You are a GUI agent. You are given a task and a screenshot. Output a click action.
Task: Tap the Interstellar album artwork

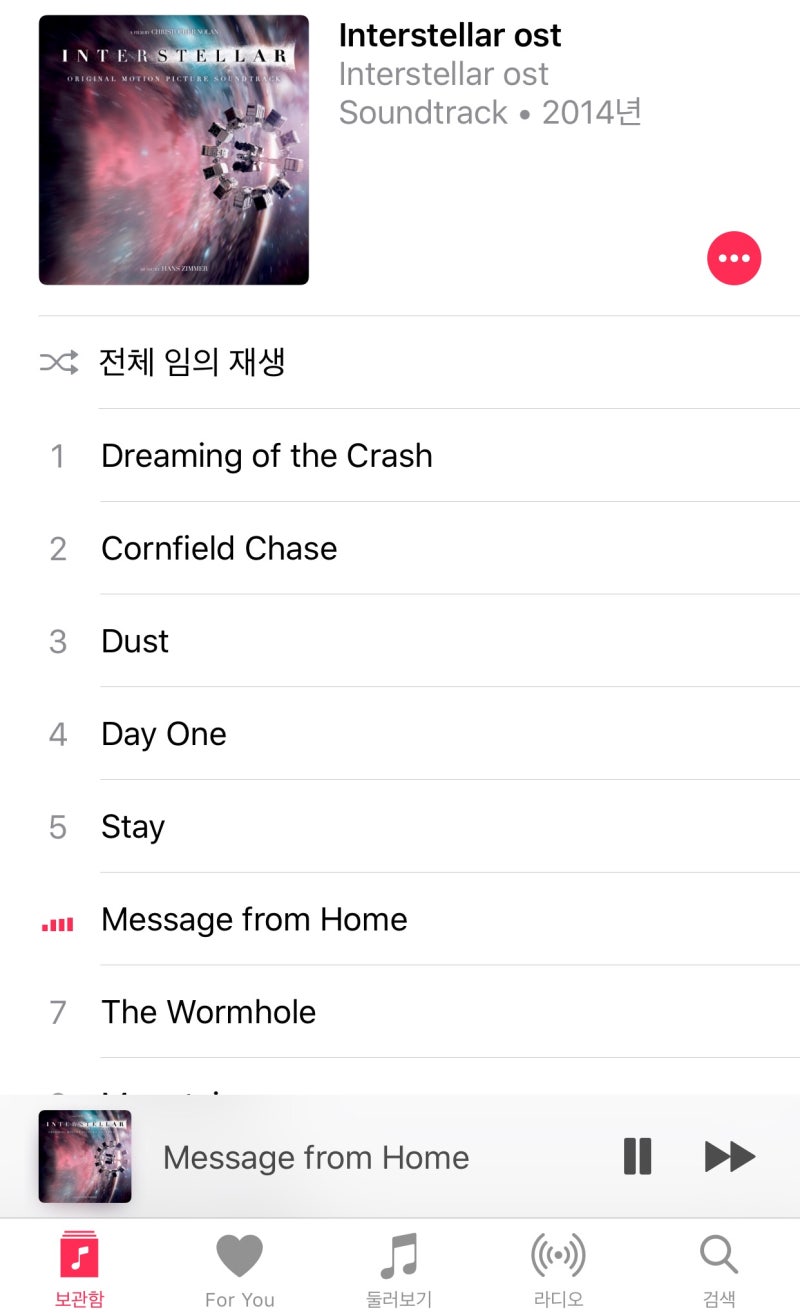(174, 150)
